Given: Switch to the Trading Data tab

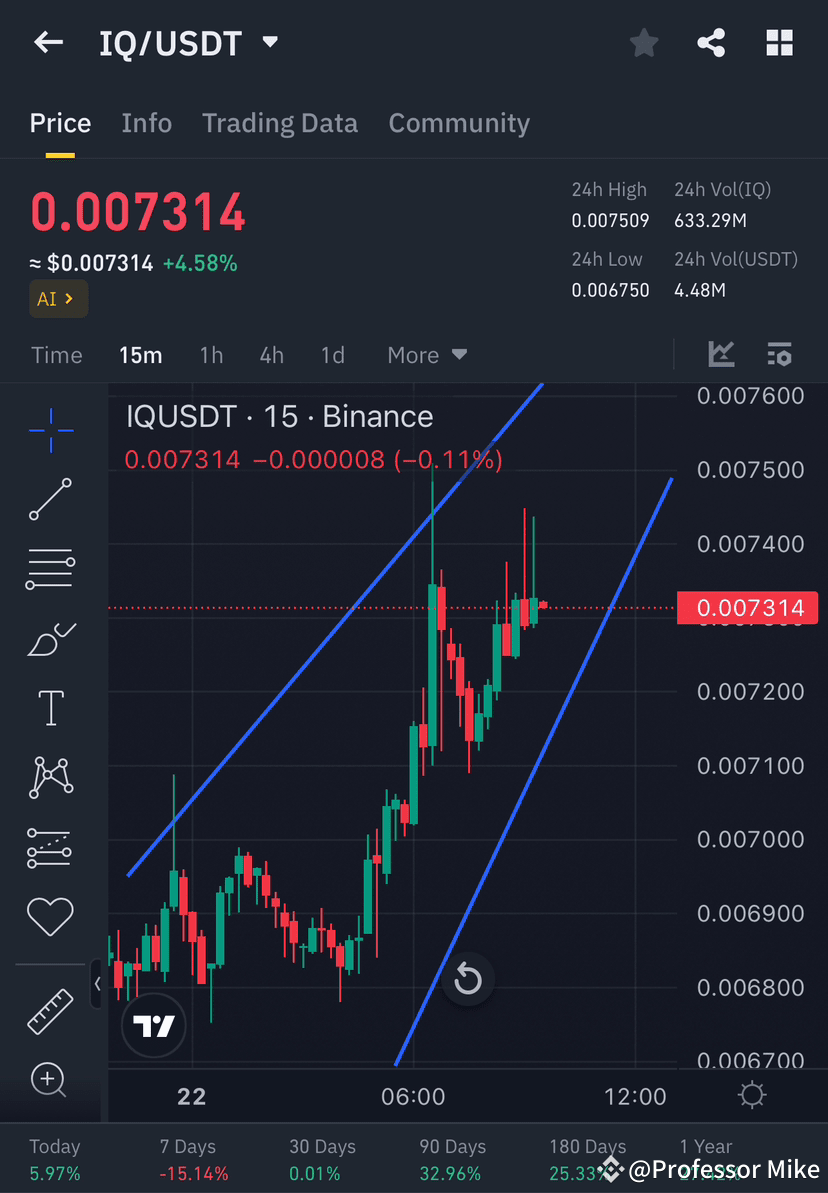Looking at the screenshot, I should click(280, 123).
